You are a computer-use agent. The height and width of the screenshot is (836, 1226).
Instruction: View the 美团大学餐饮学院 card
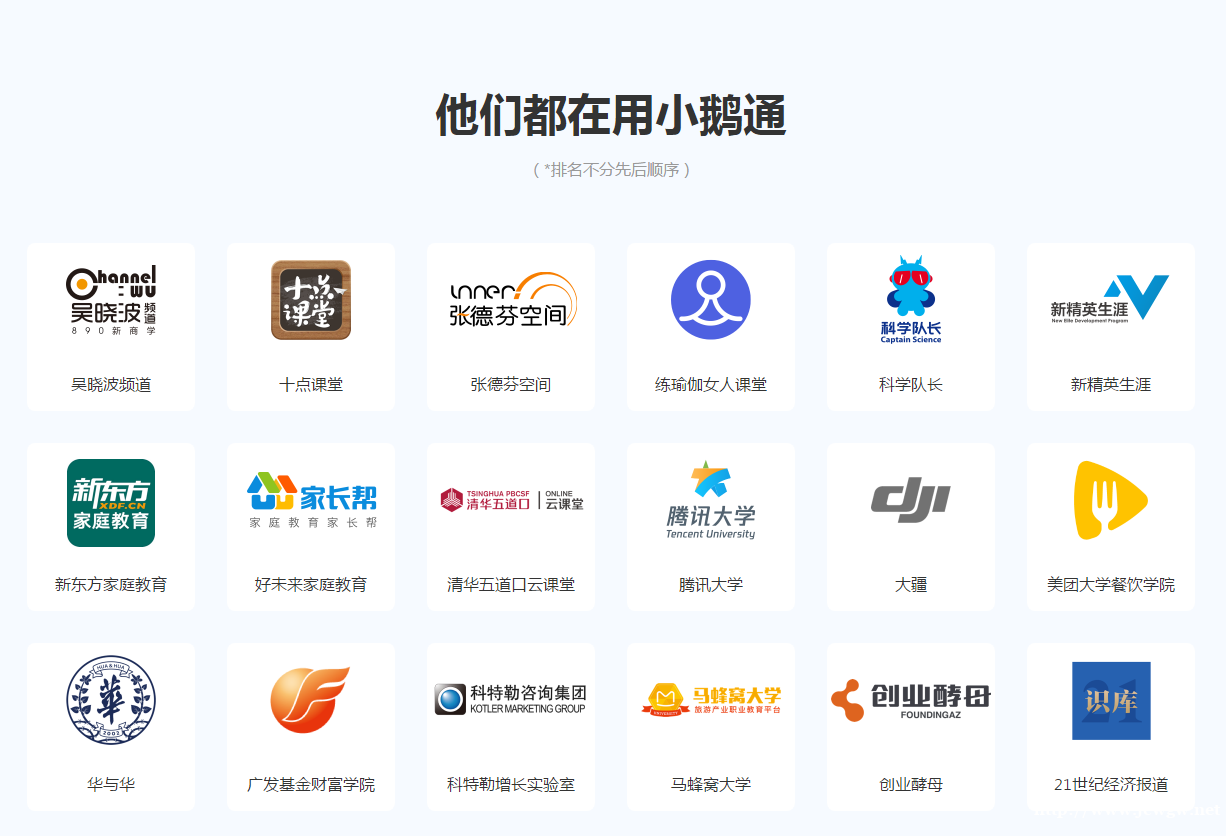pos(1111,526)
